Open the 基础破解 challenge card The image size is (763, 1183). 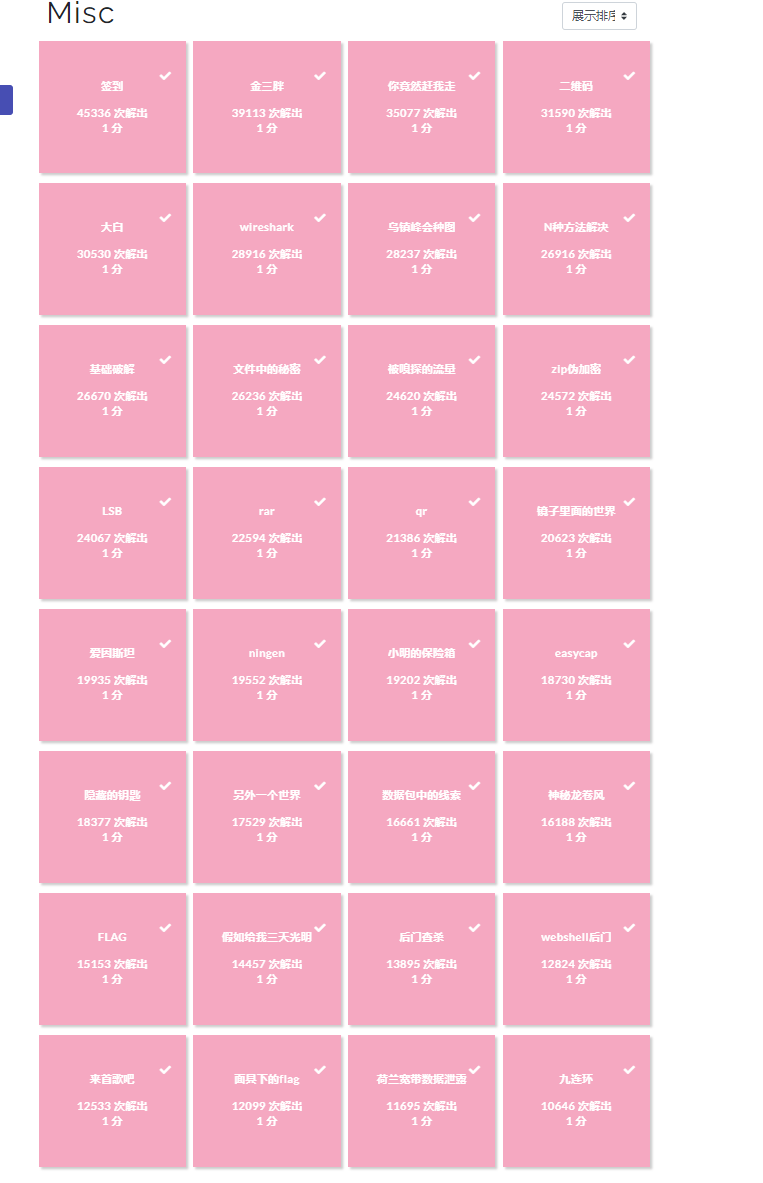pos(112,391)
